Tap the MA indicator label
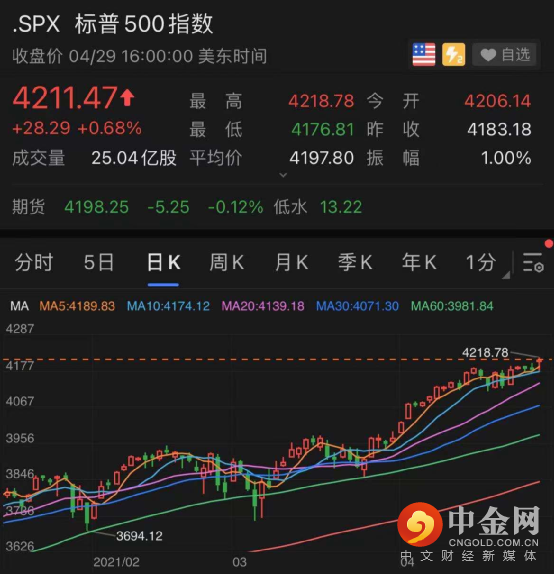 coord(19,306)
